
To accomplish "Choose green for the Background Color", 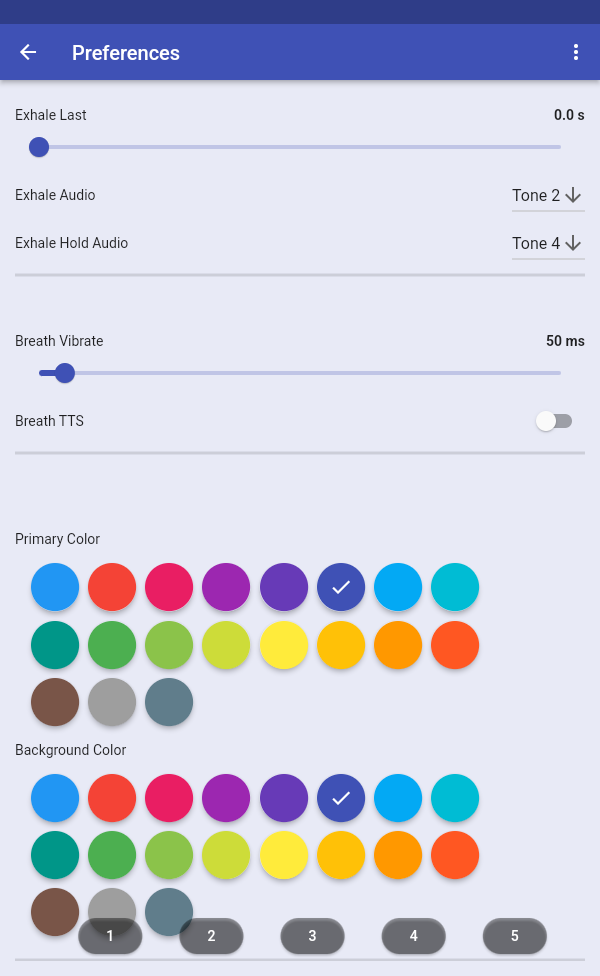I will [x=112, y=855].
